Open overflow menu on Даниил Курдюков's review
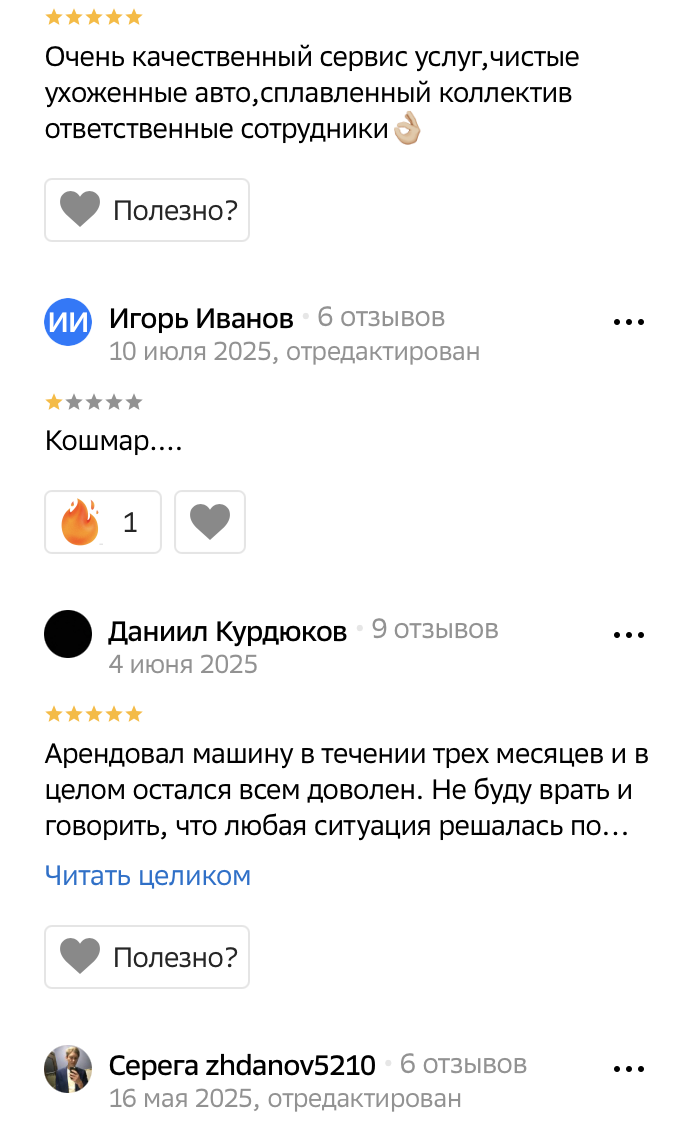 click(x=629, y=634)
